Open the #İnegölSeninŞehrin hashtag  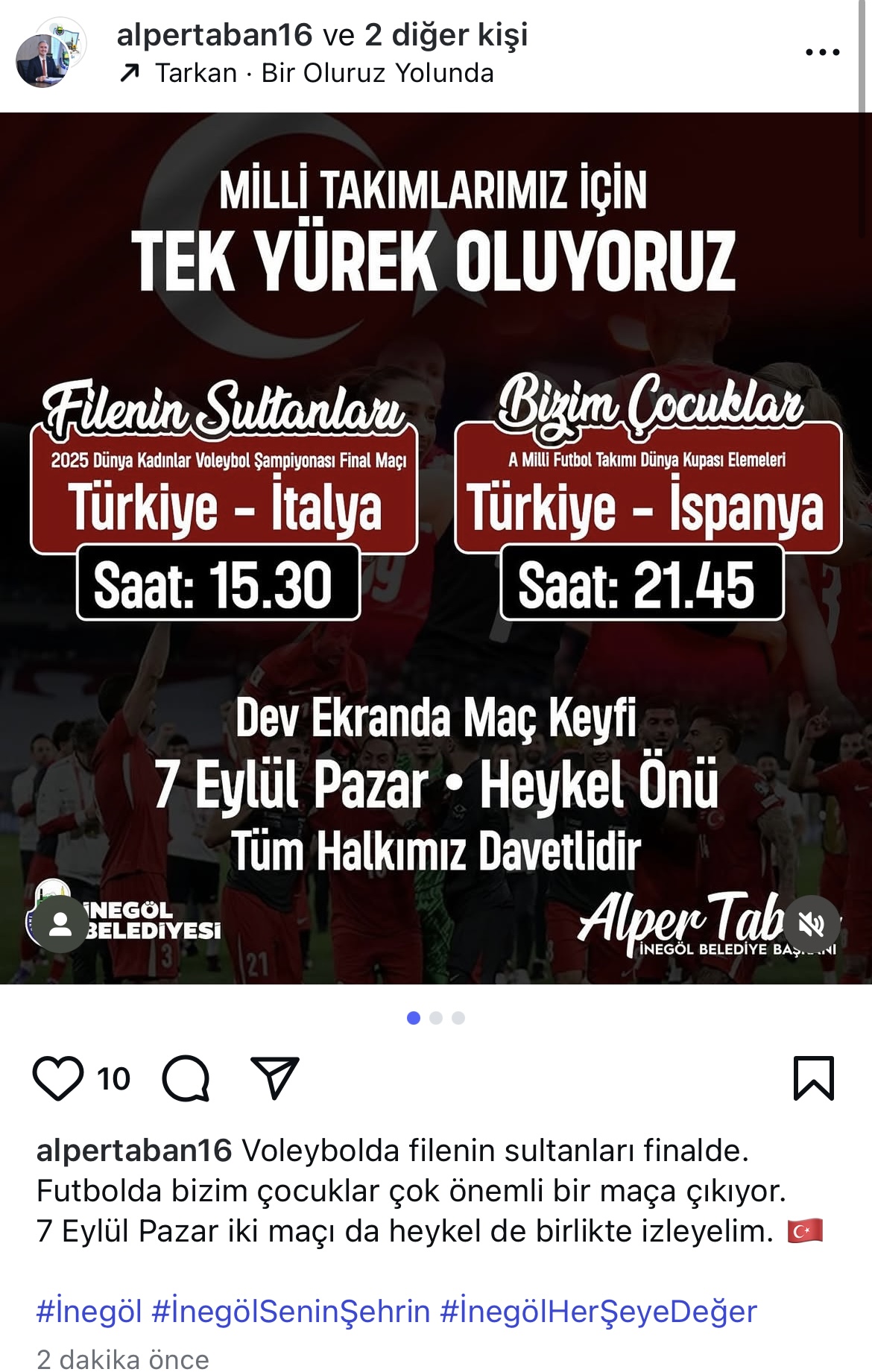click(x=291, y=1311)
